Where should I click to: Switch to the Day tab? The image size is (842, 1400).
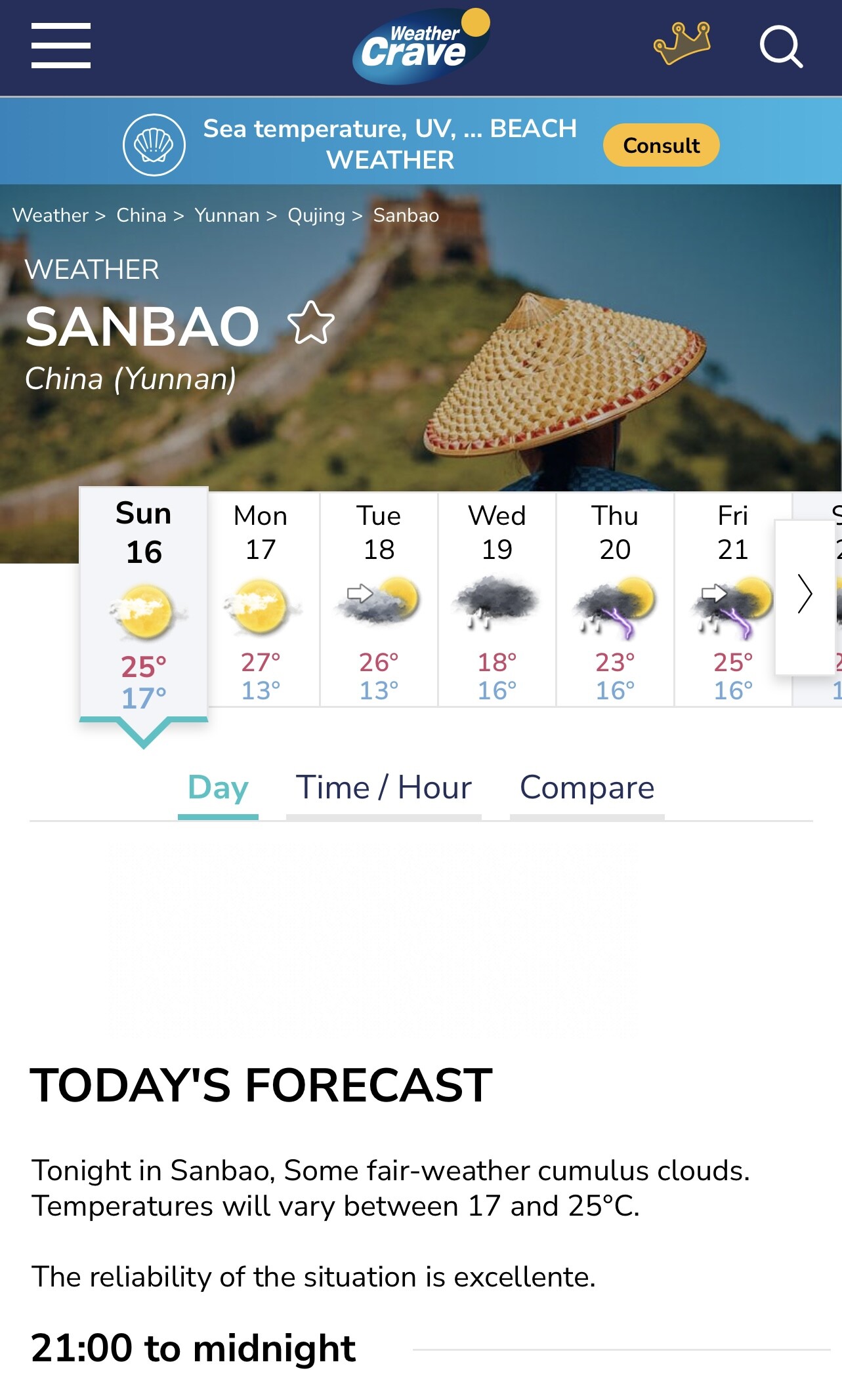pyautogui.click(x=218, y=788)
